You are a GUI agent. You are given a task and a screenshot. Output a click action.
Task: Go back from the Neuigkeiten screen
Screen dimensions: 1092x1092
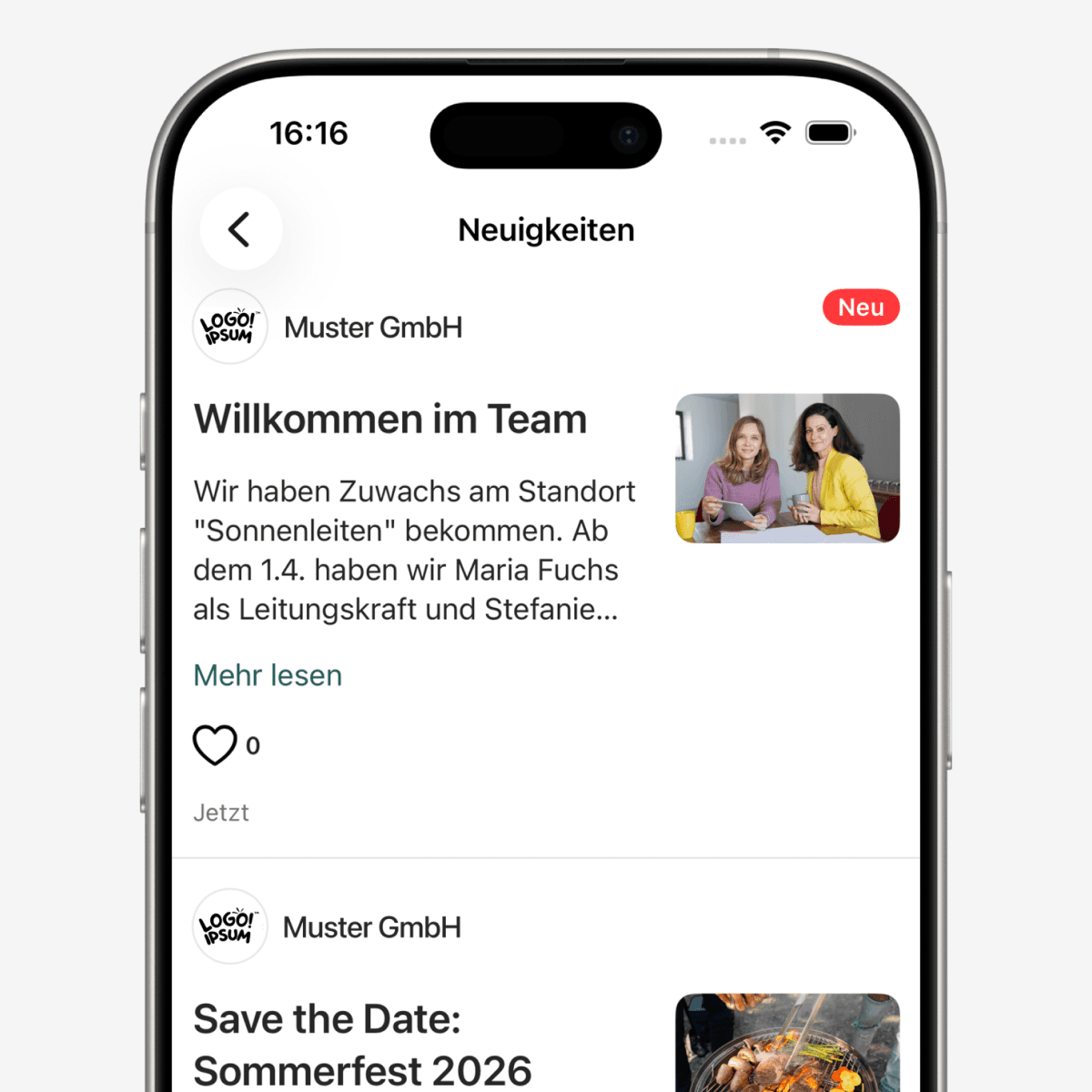click(240, 229)
